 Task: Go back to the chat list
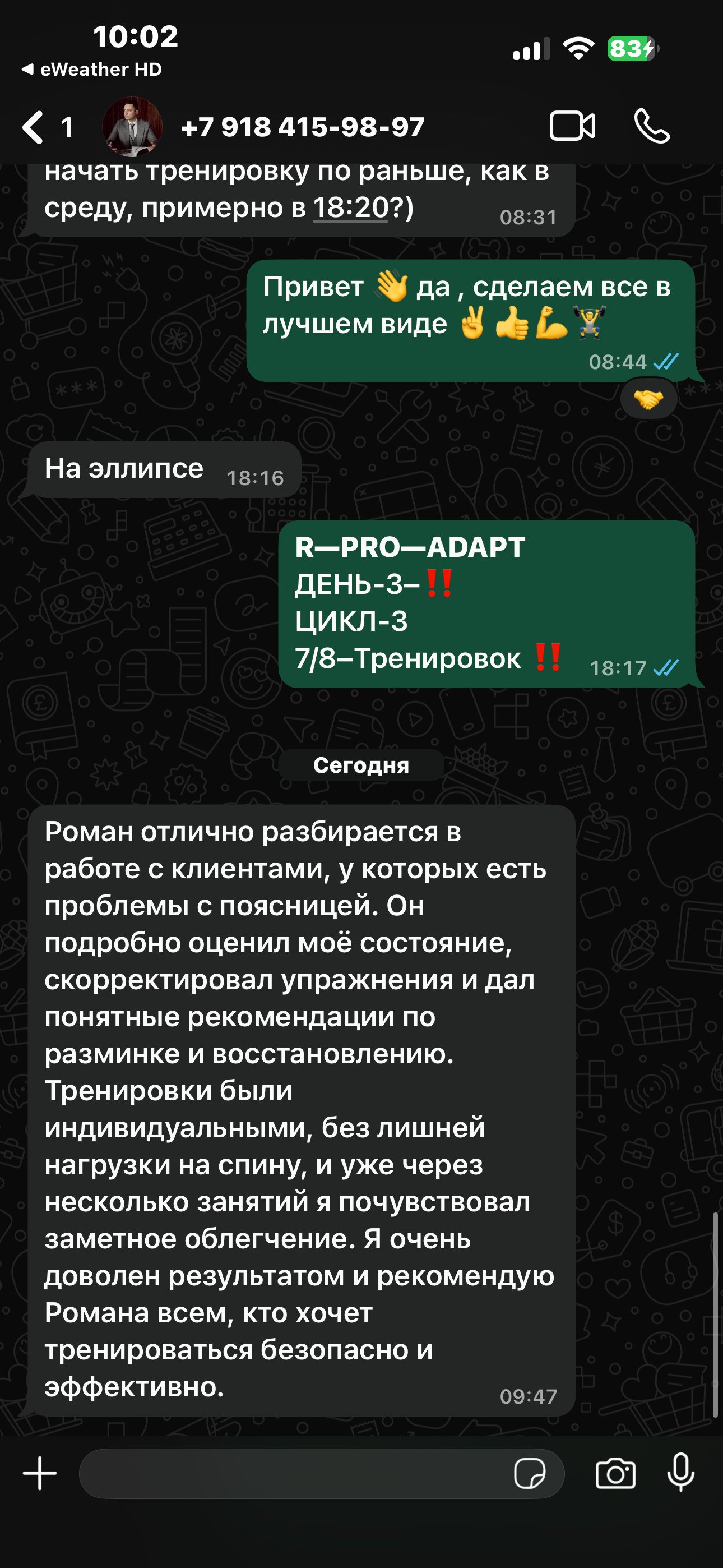coord(35,127)
